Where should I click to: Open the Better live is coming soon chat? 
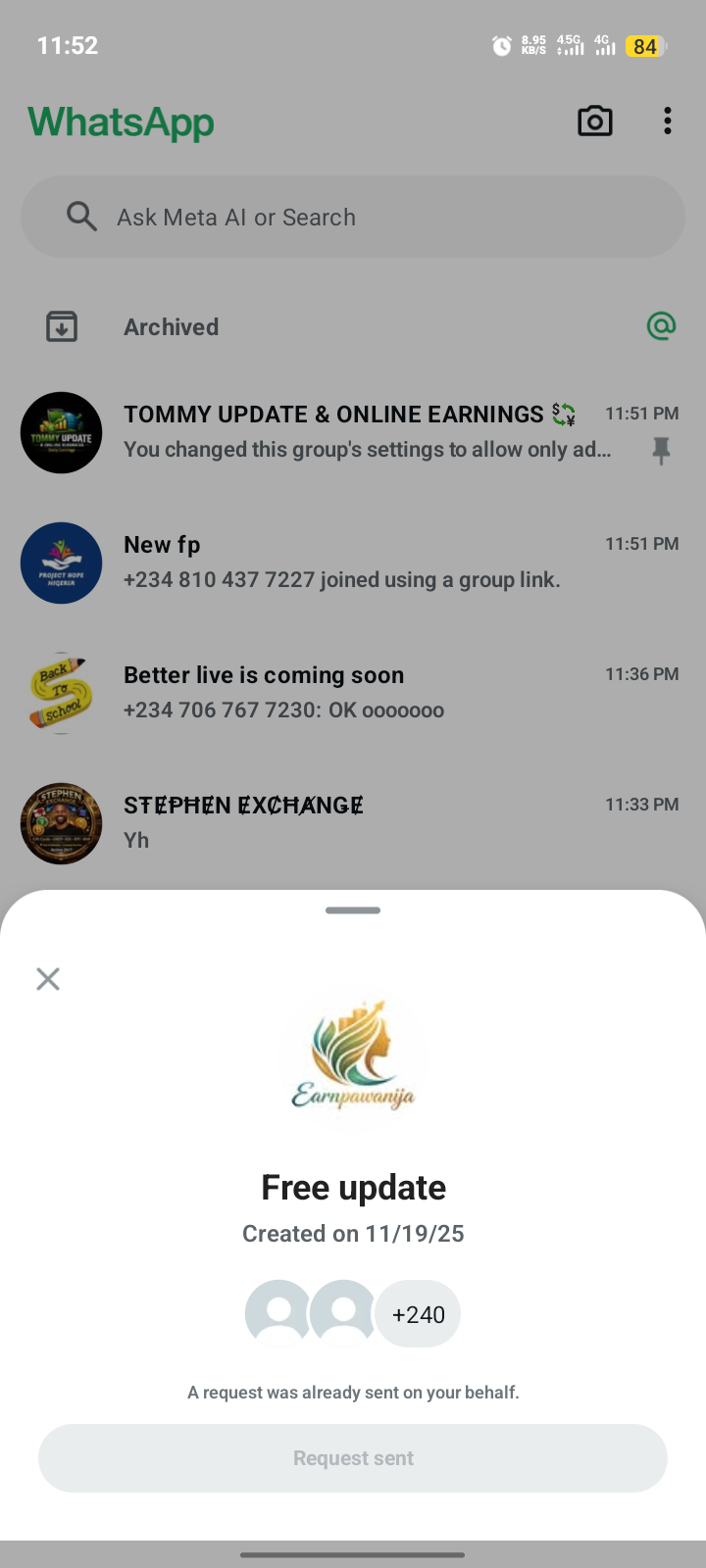(x=353, y=693)
